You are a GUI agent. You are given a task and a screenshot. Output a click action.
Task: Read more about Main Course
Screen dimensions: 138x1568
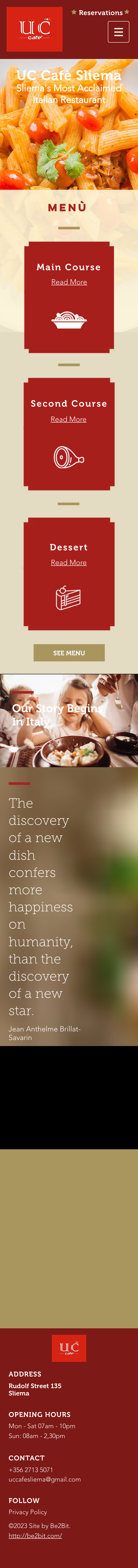[x=69, y=282]
